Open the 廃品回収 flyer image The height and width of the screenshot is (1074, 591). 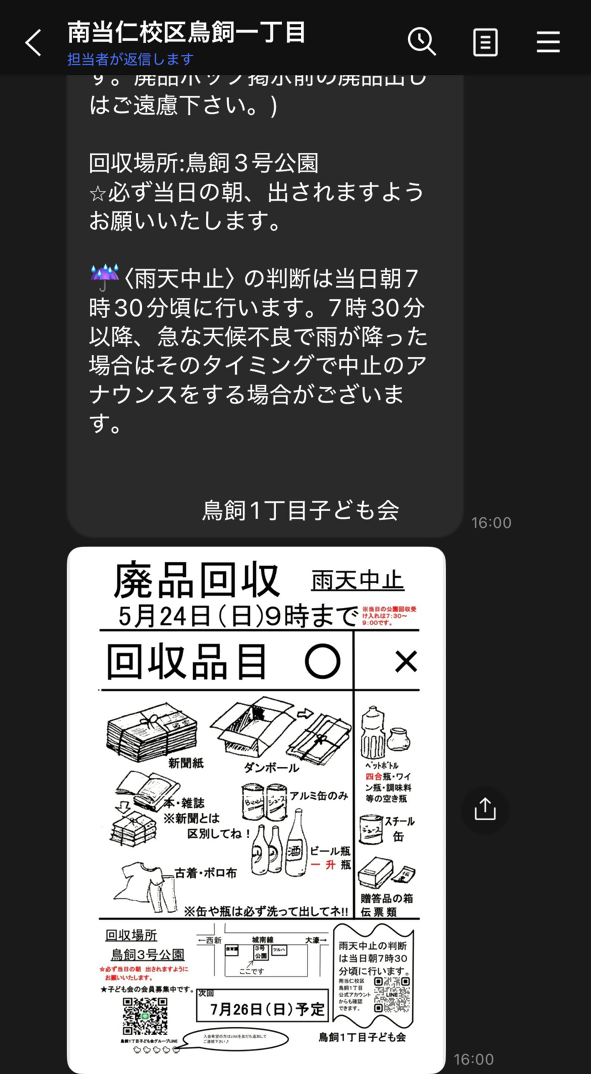point(256,810)
